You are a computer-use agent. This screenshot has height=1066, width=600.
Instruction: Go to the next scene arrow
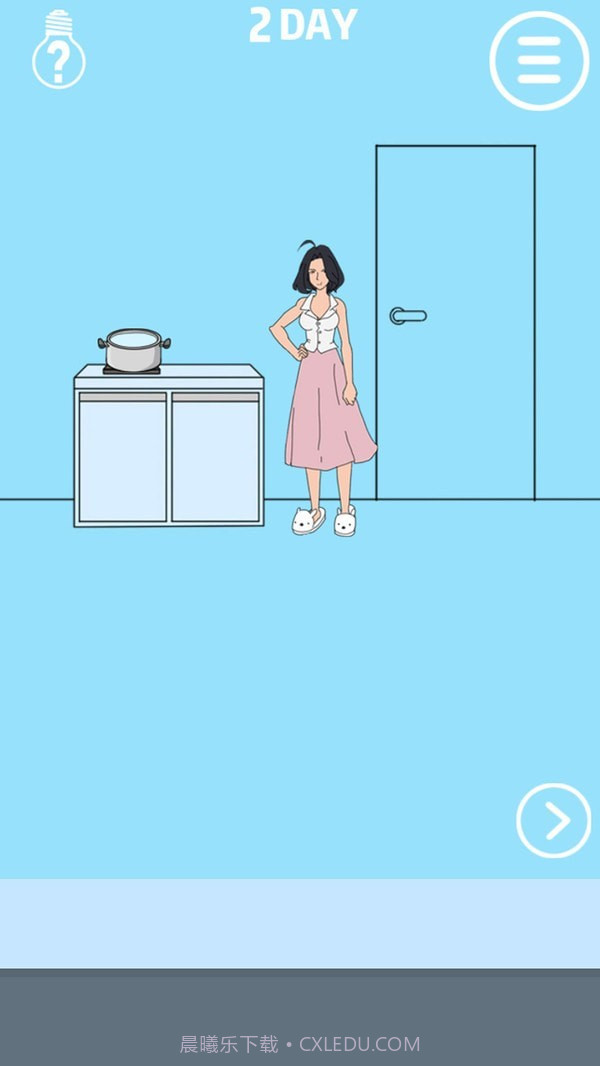pyautogui.click(x=553, y=821)
